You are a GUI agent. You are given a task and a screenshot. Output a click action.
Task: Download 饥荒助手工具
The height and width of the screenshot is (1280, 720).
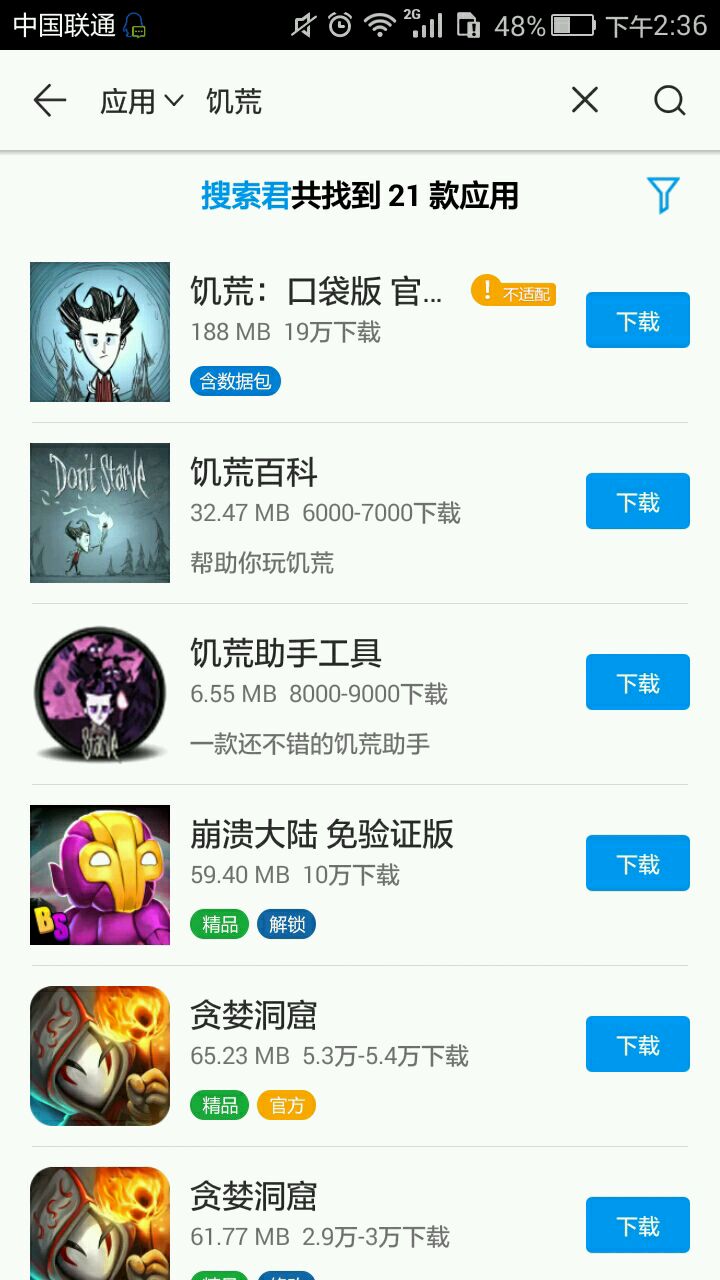(637, 682)
